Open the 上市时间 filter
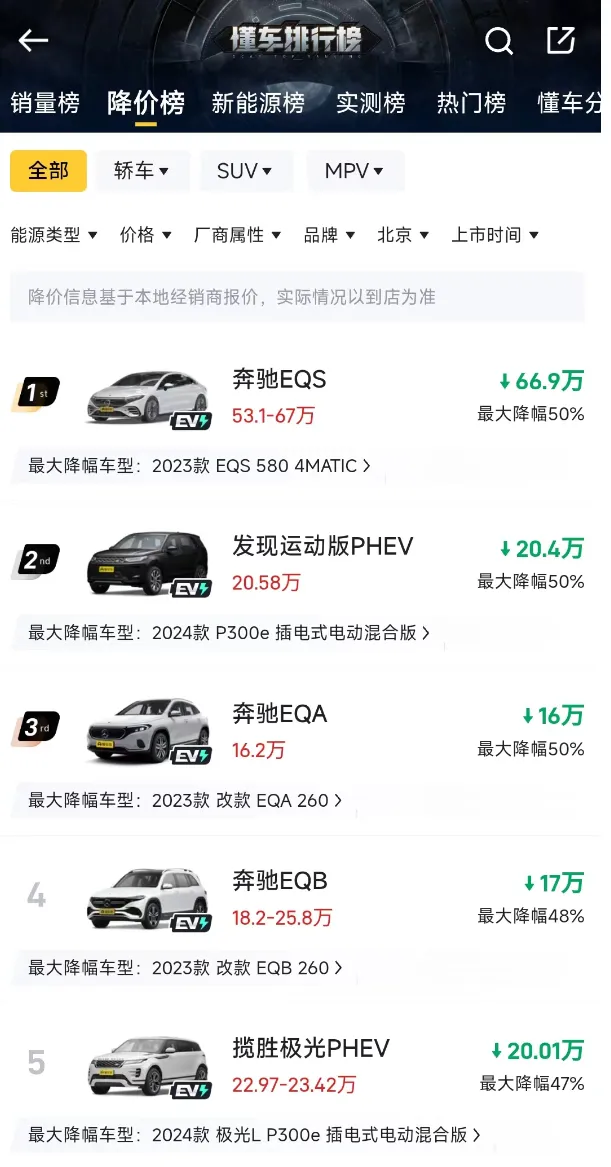 (x=495, y=235)
